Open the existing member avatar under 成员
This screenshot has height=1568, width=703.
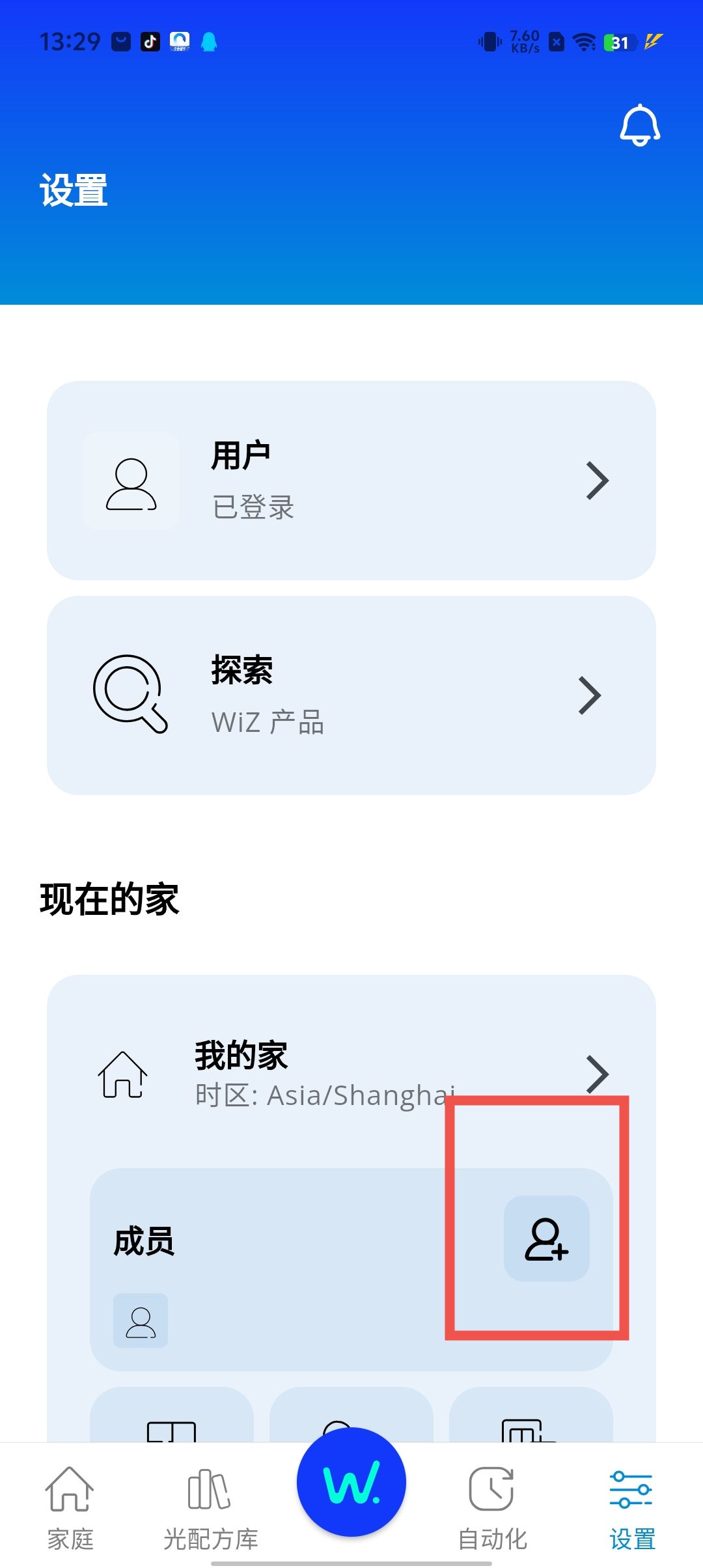(x=141, y=1321)
